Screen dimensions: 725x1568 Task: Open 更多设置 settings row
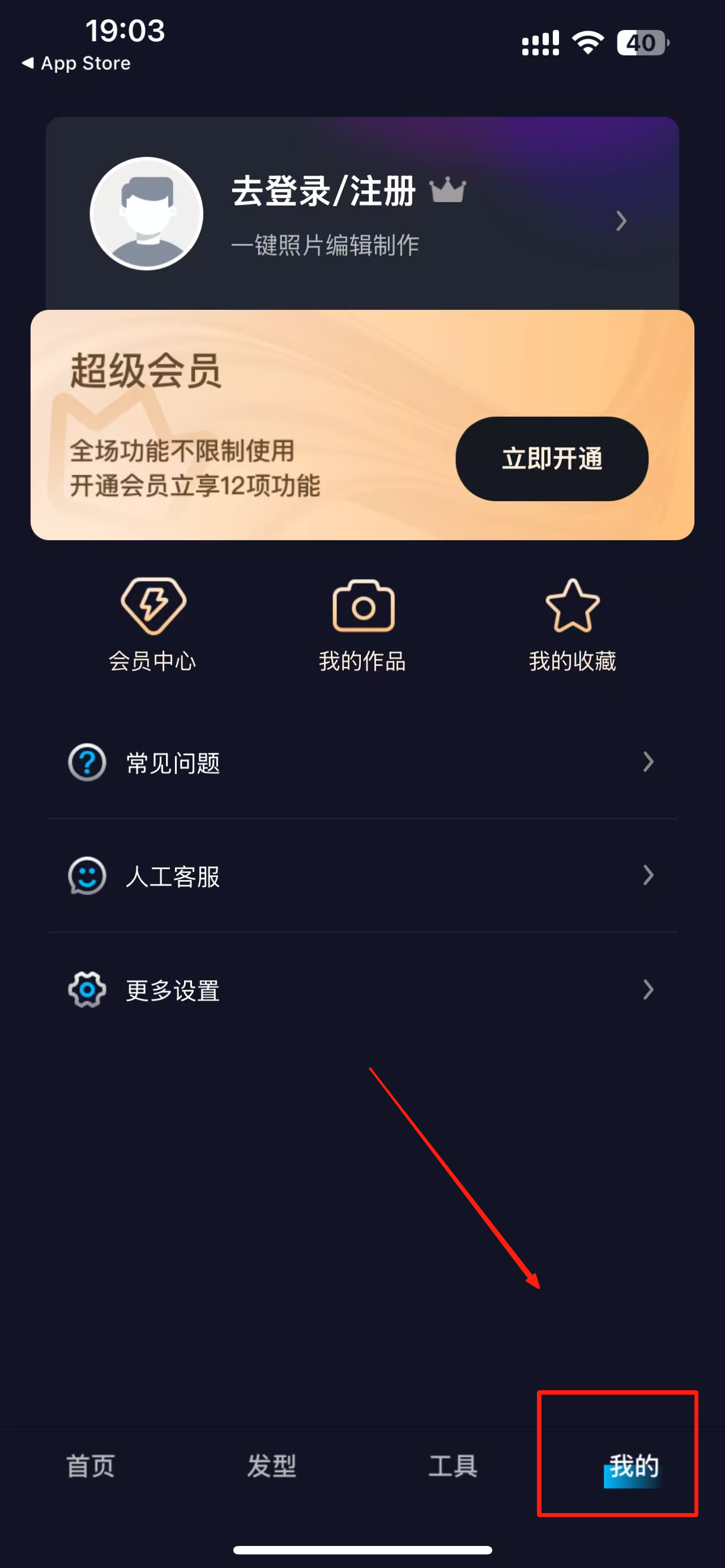pos(361,990)
